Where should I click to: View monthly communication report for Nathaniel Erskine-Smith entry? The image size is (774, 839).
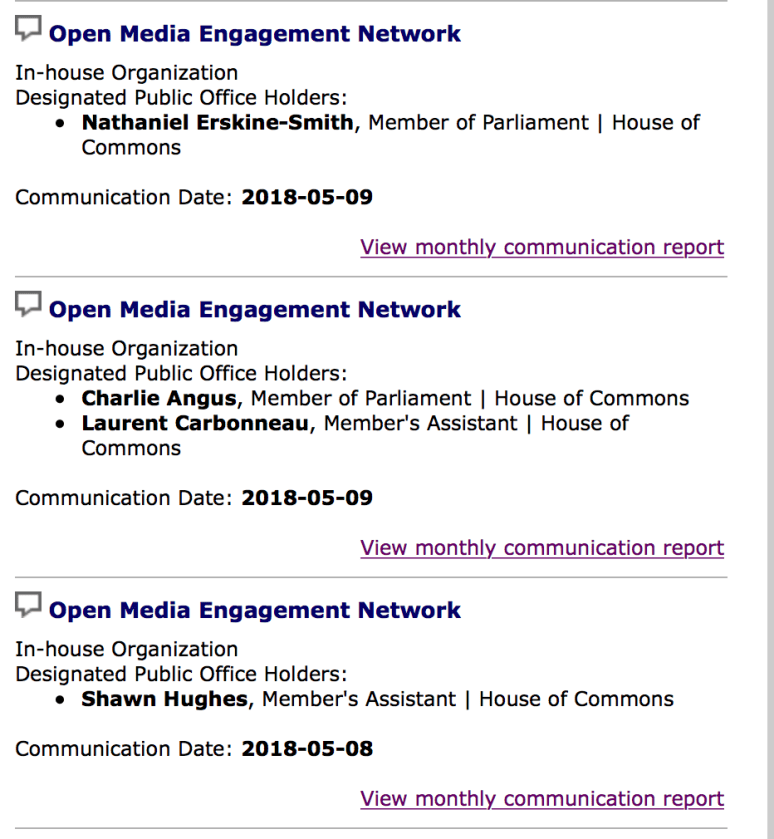click(542, 247)
